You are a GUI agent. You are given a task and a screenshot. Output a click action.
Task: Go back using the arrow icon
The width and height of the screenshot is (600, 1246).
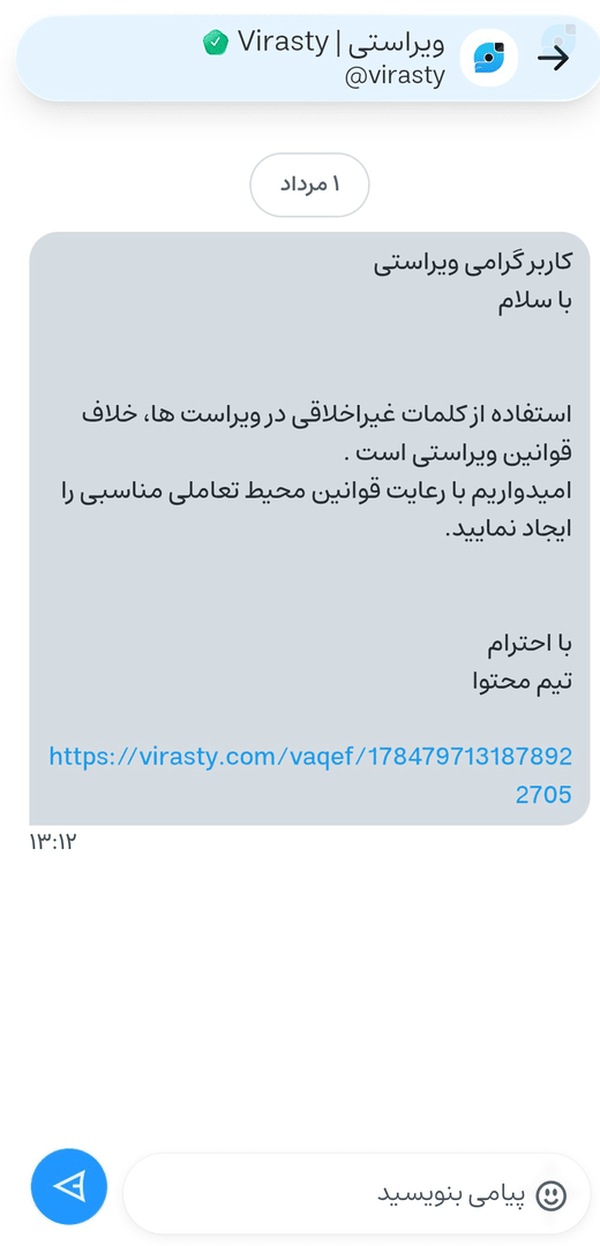point(553,58)
